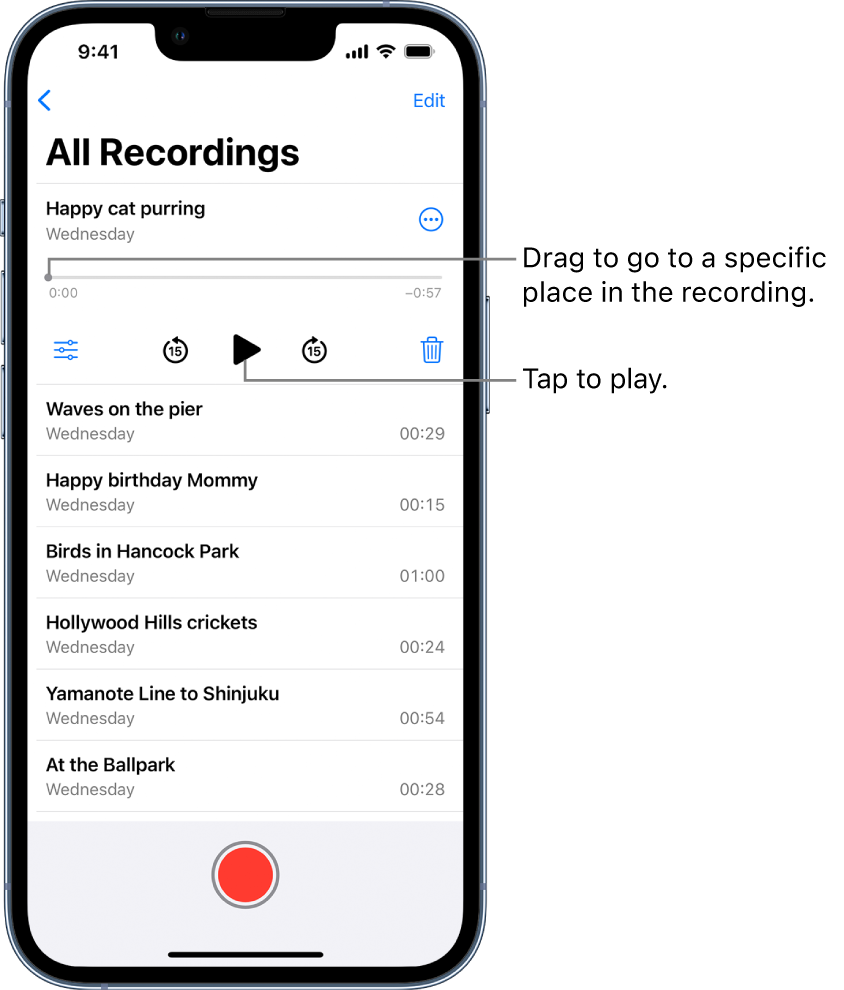The height and width of the screenshot is (990, 844).
Task: Delete recording with the trash icon
Action: tap(431, 350)
